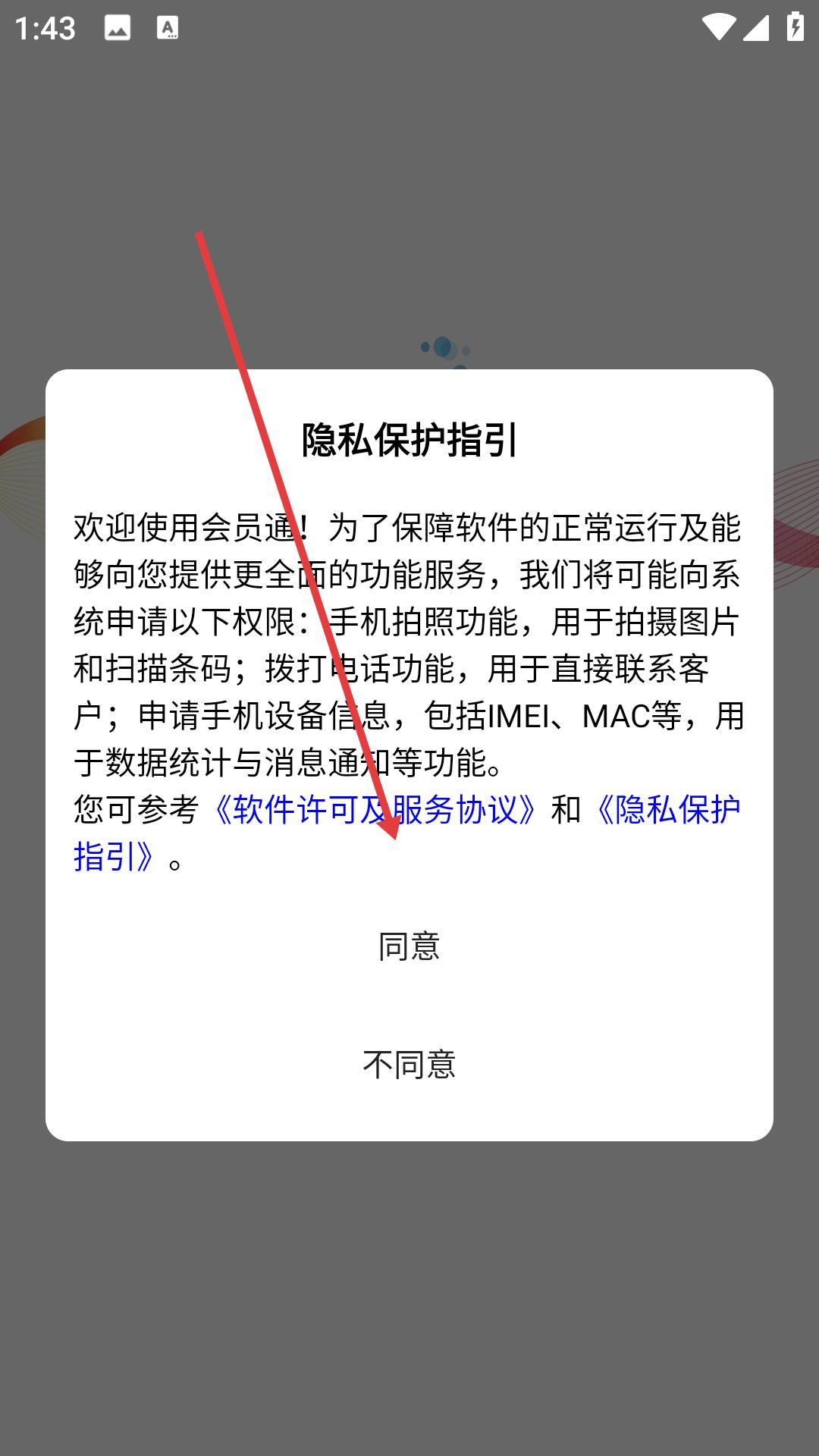Open the 《隐私保护指引》 link
This screenshot has height=1456, width=819.
coord(667,810)
